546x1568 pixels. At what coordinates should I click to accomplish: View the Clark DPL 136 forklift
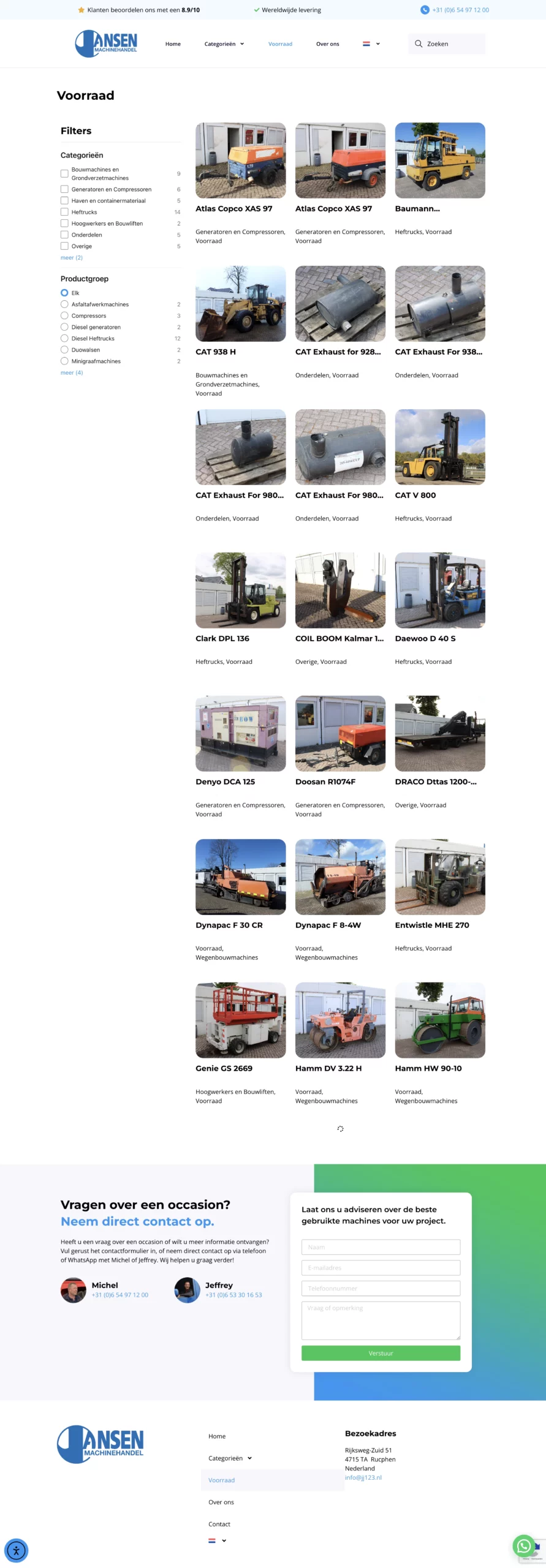pos(240,591)
